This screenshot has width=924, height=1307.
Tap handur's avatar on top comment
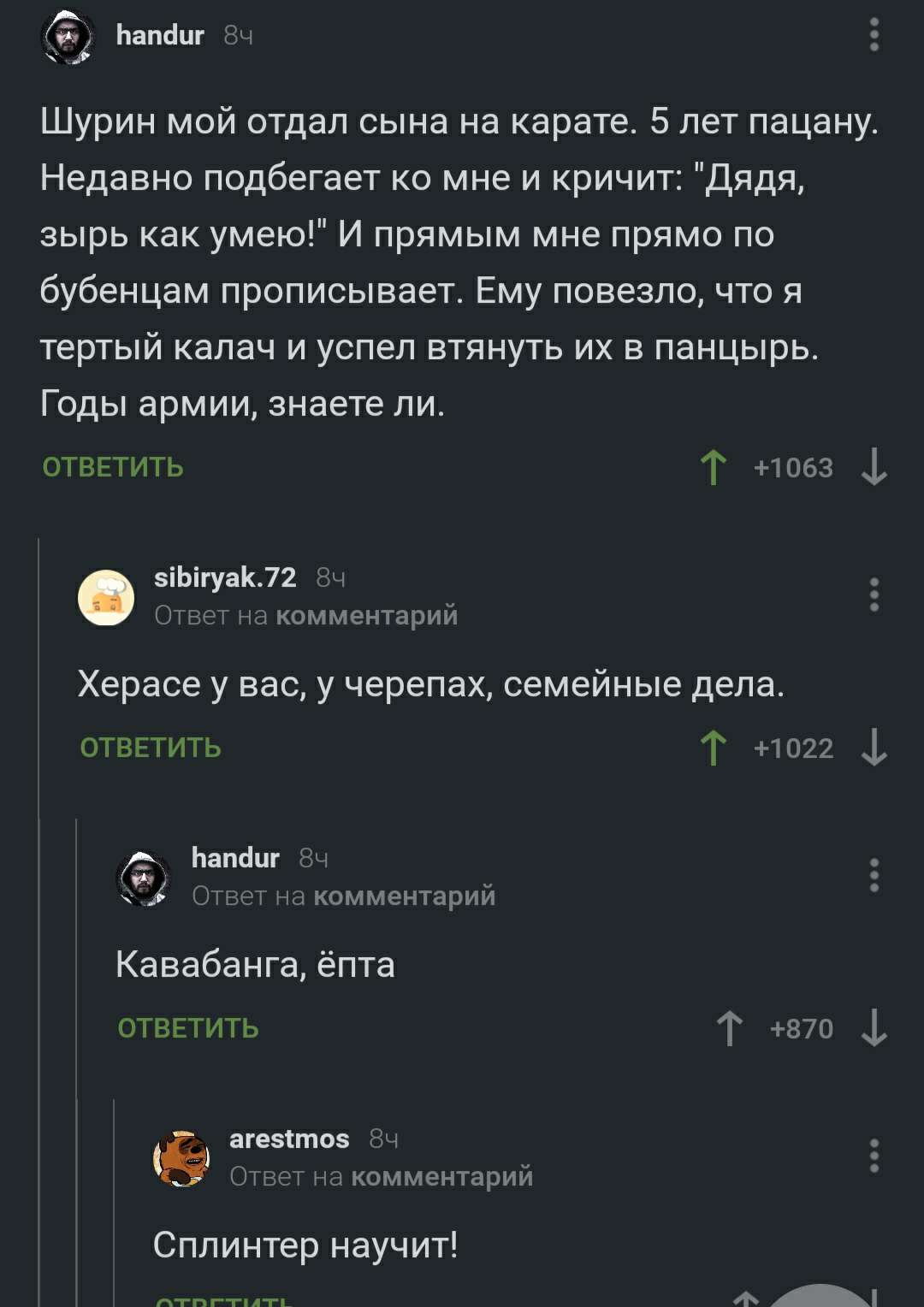[x=68, y=37]
